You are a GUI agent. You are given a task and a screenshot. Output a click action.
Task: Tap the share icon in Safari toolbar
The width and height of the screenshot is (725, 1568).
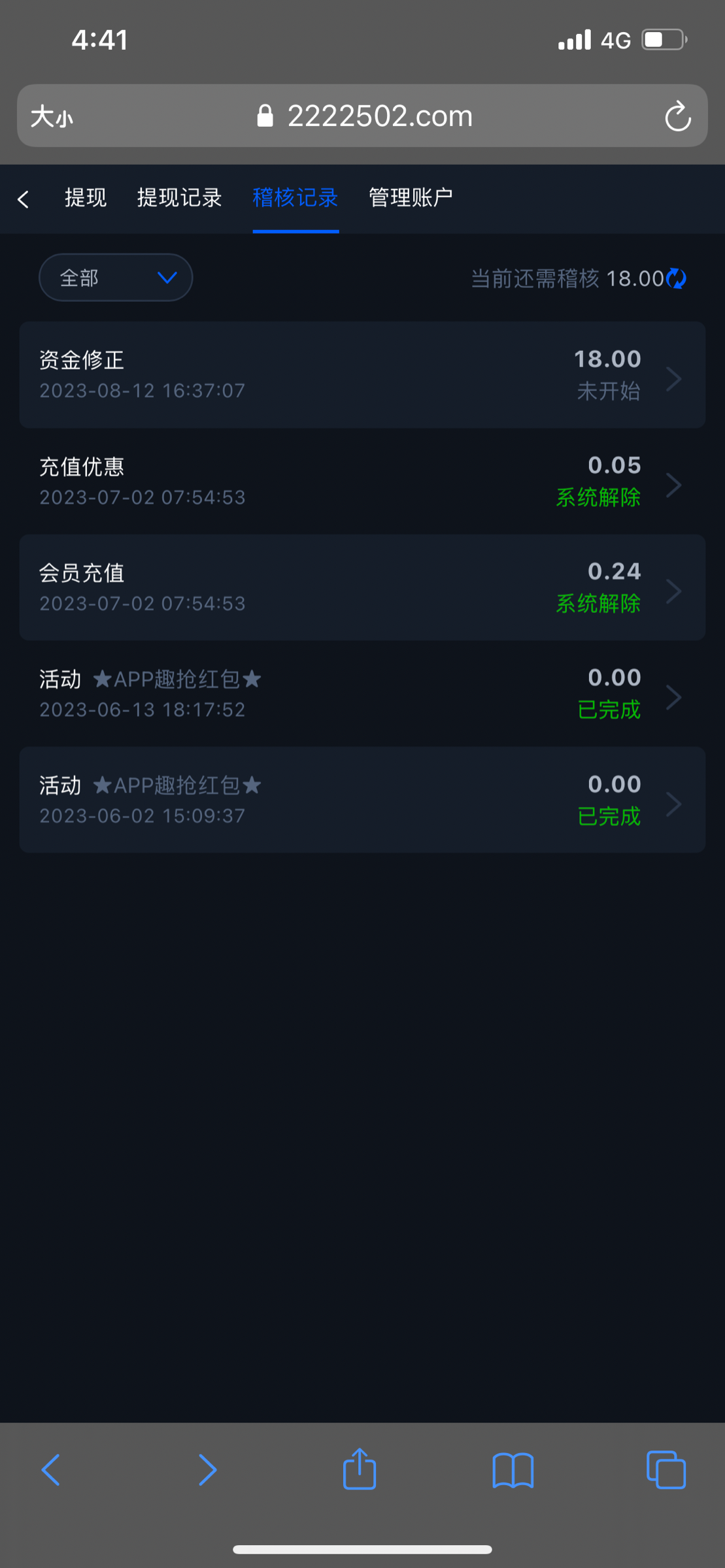360,1470
